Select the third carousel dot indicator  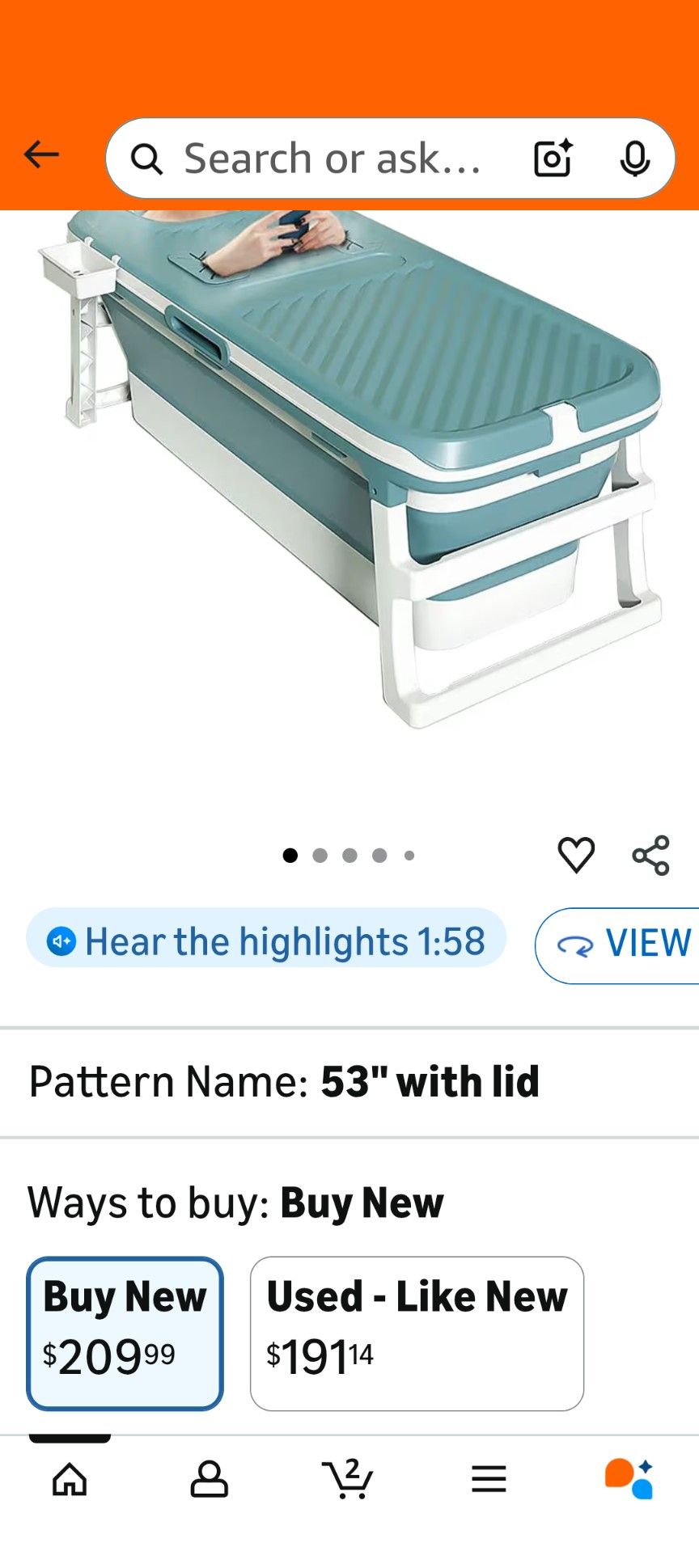(349, 855)
